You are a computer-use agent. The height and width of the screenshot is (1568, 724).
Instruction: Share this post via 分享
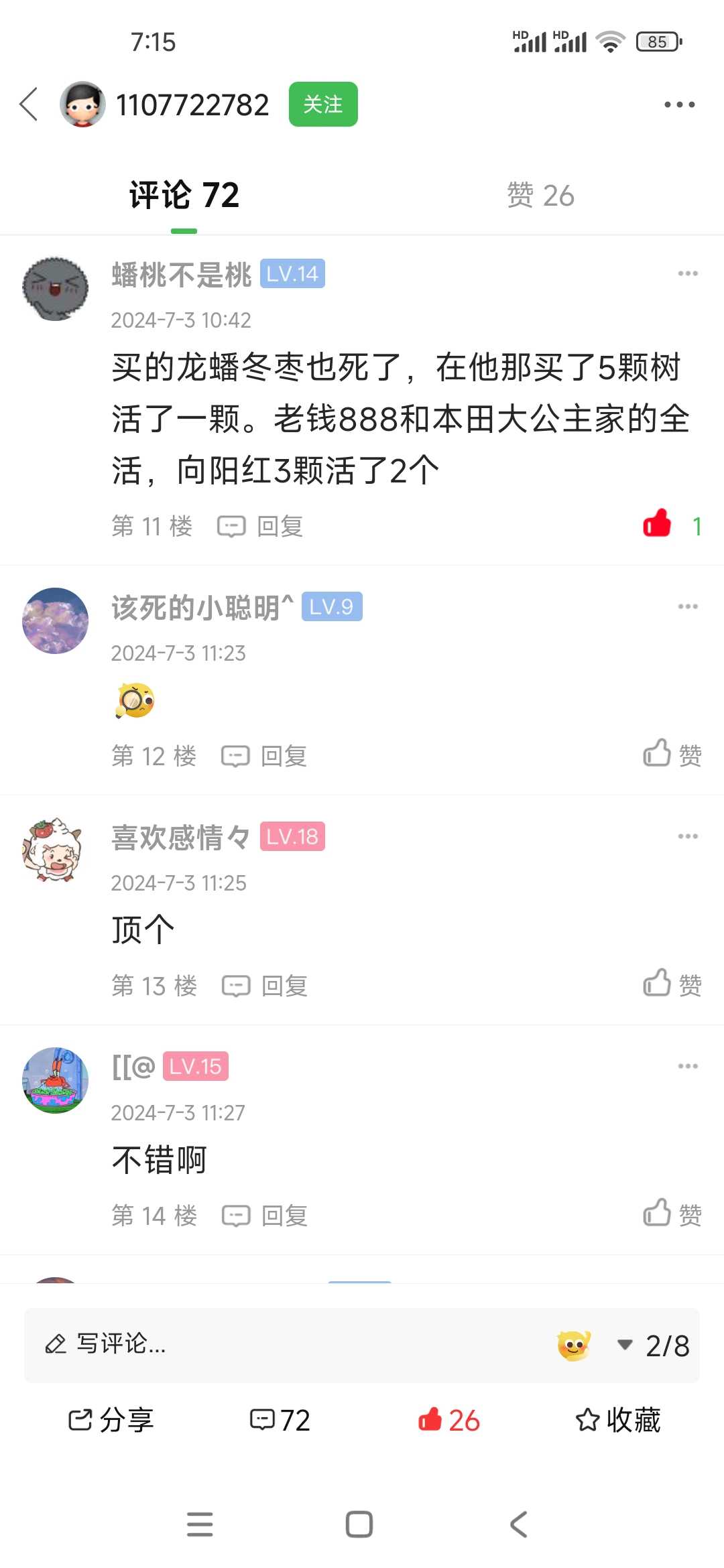[x=111, y=1420]
